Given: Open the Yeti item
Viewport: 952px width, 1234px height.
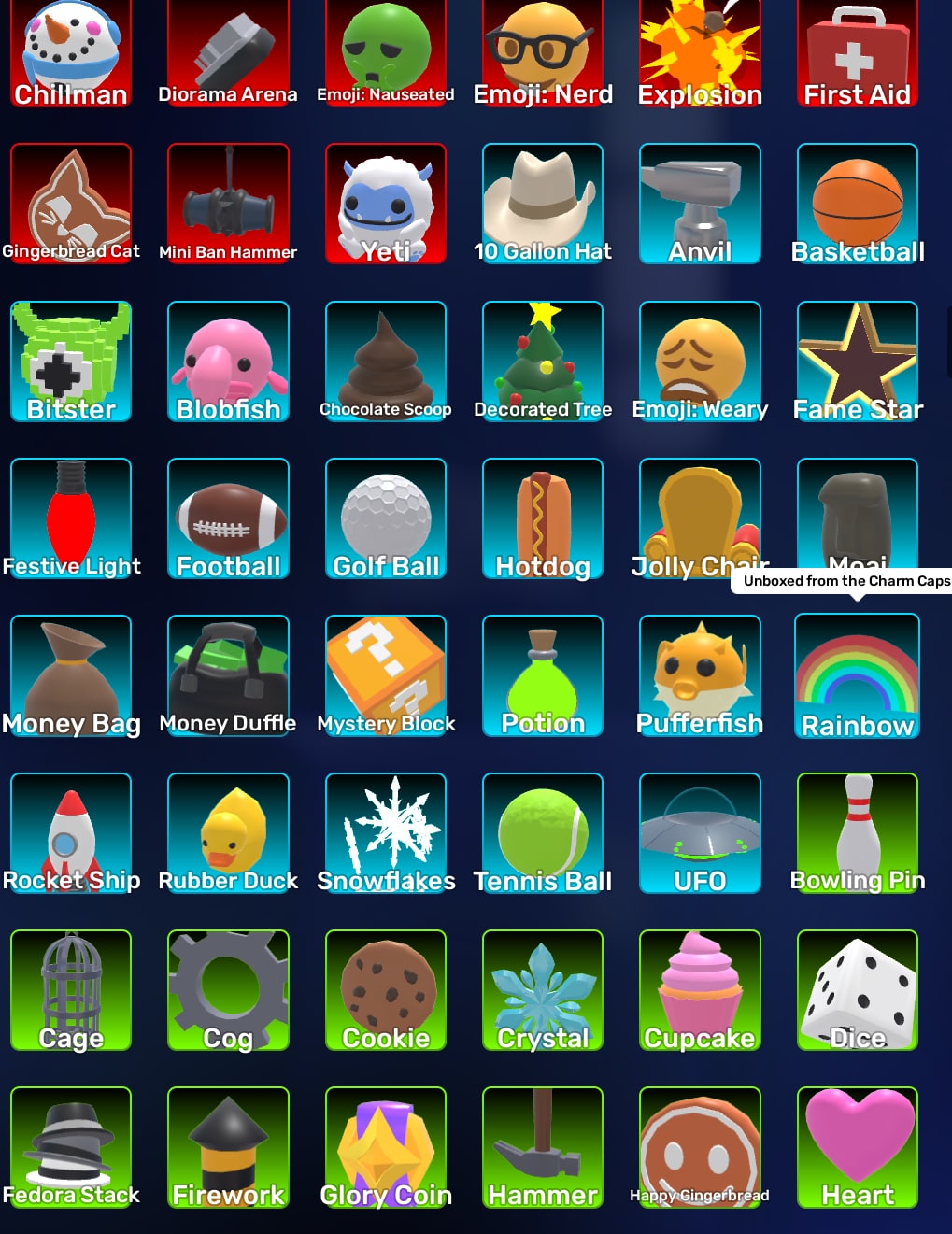Looking at the screenshot, I should pos(386,204).
